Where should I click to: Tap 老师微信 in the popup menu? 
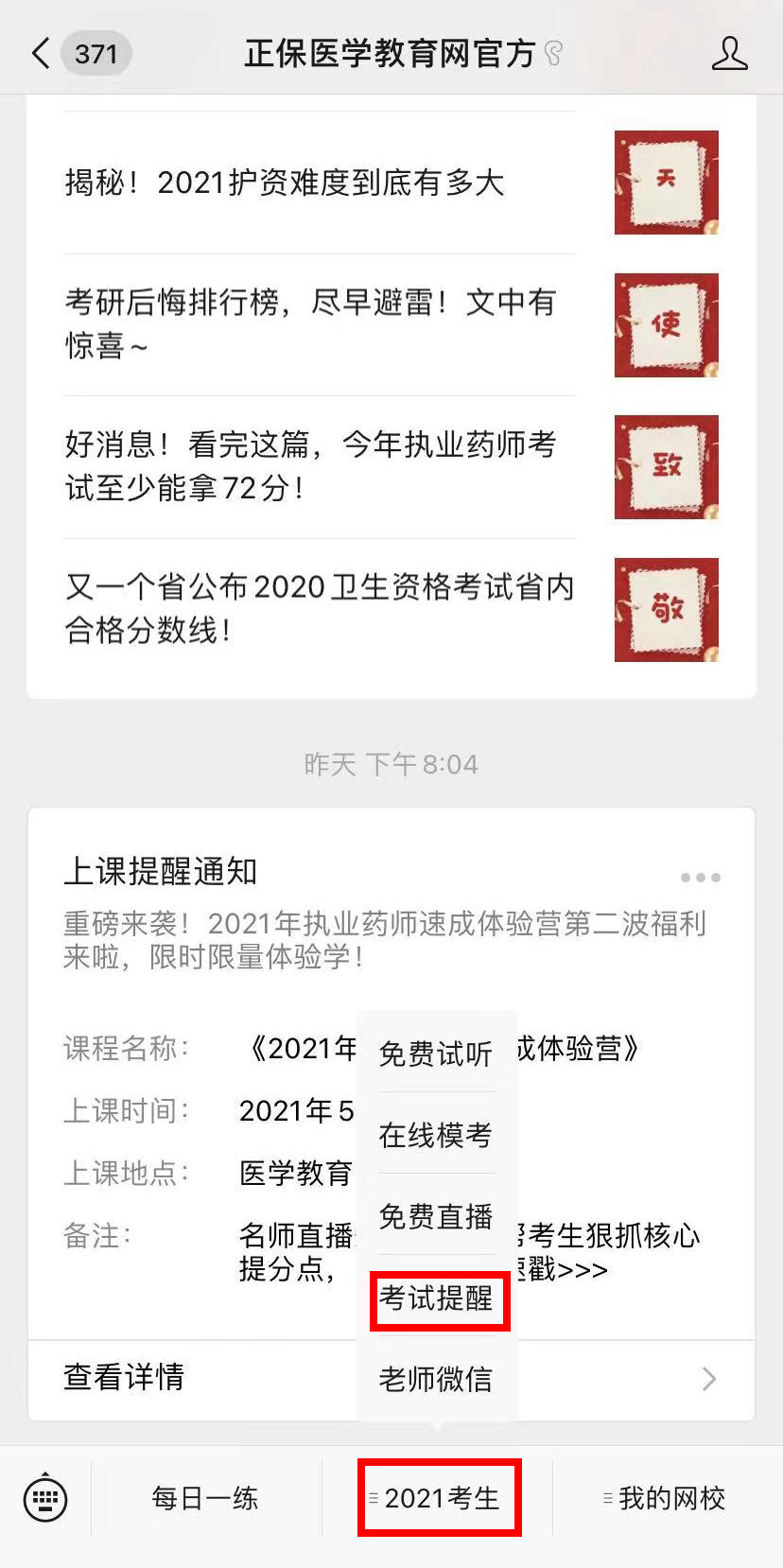[x=436, y=1380]
